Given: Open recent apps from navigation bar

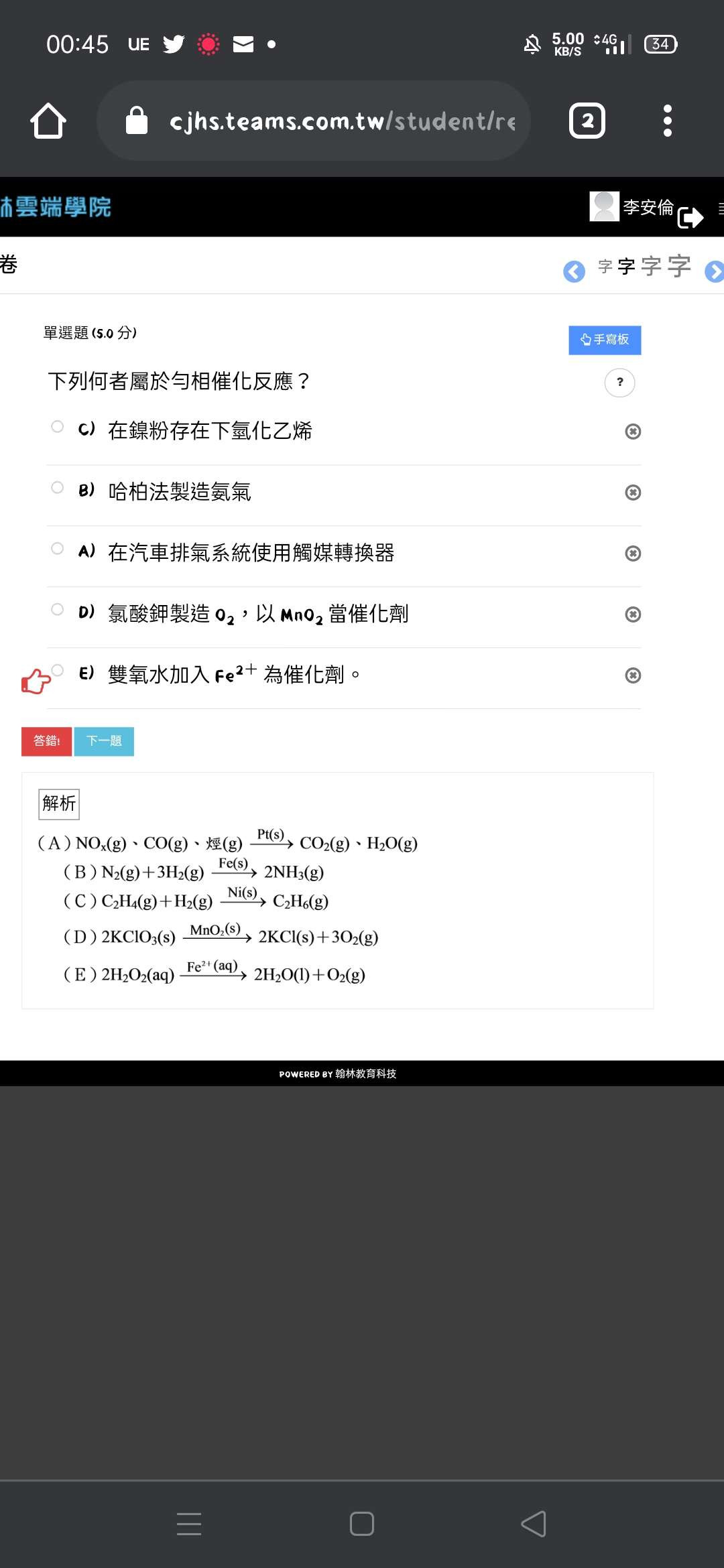Looking at the screenshot, I should click(189, 1524).
